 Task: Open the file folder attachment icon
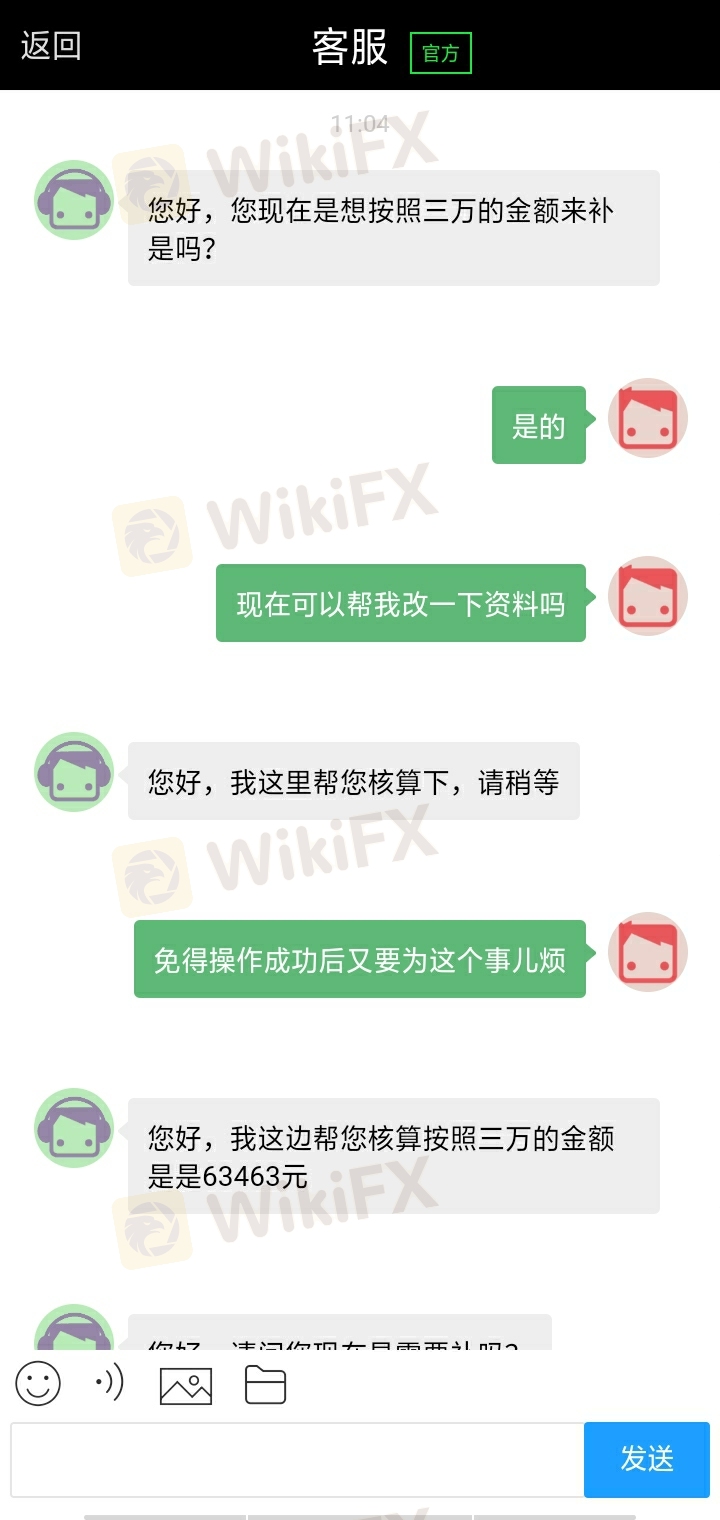[266, 1385]
